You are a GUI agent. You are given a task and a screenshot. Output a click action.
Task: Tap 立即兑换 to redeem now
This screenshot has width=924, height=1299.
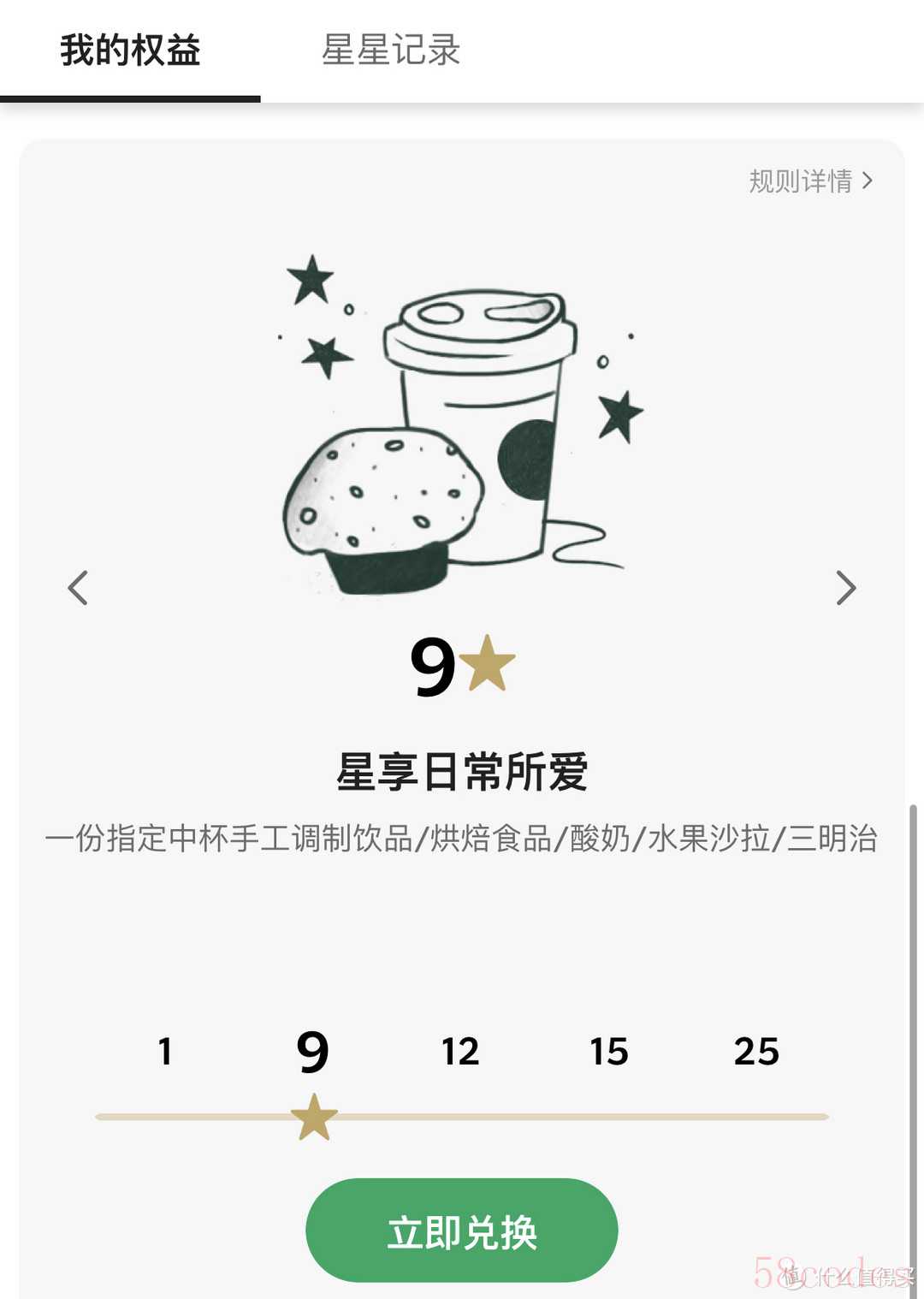(461, 1231)
